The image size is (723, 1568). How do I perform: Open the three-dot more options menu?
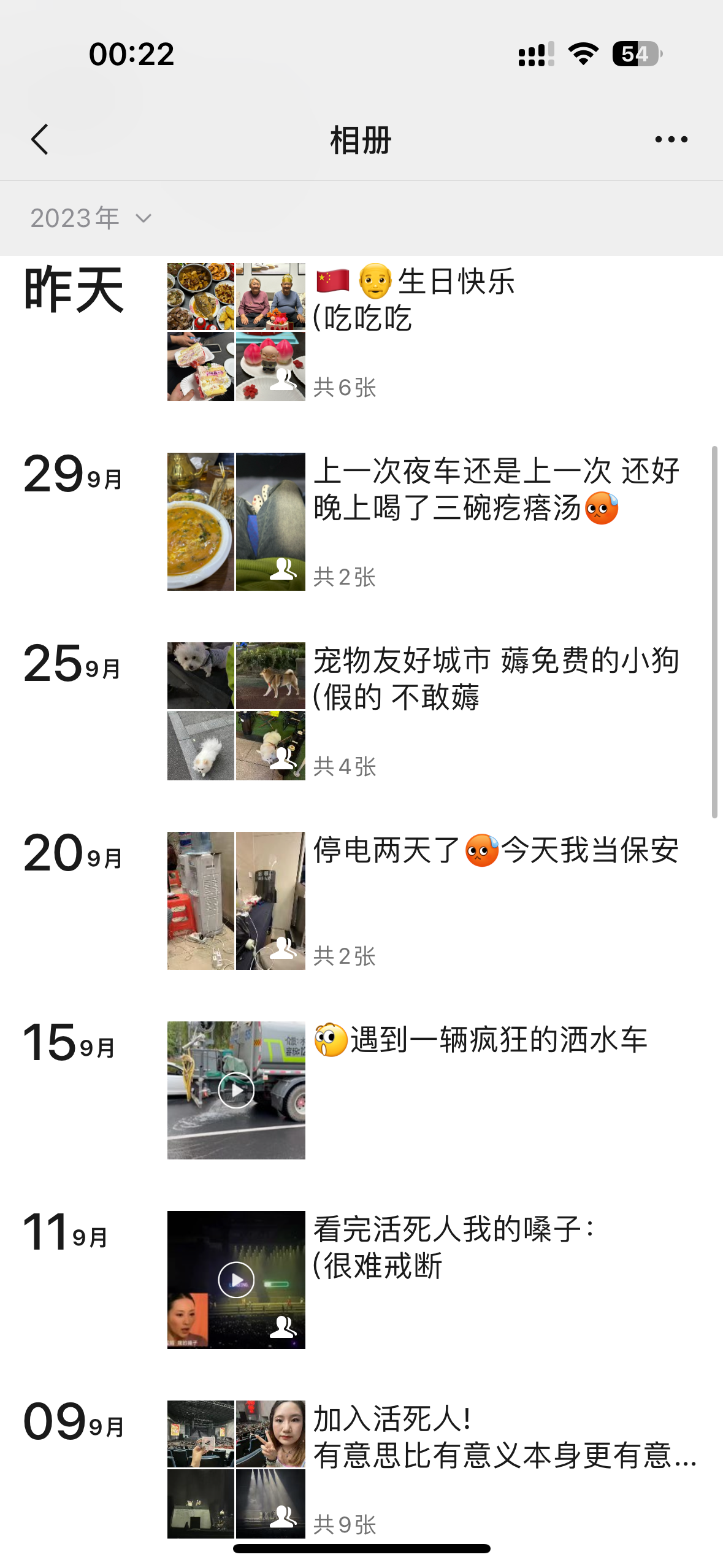671,140
